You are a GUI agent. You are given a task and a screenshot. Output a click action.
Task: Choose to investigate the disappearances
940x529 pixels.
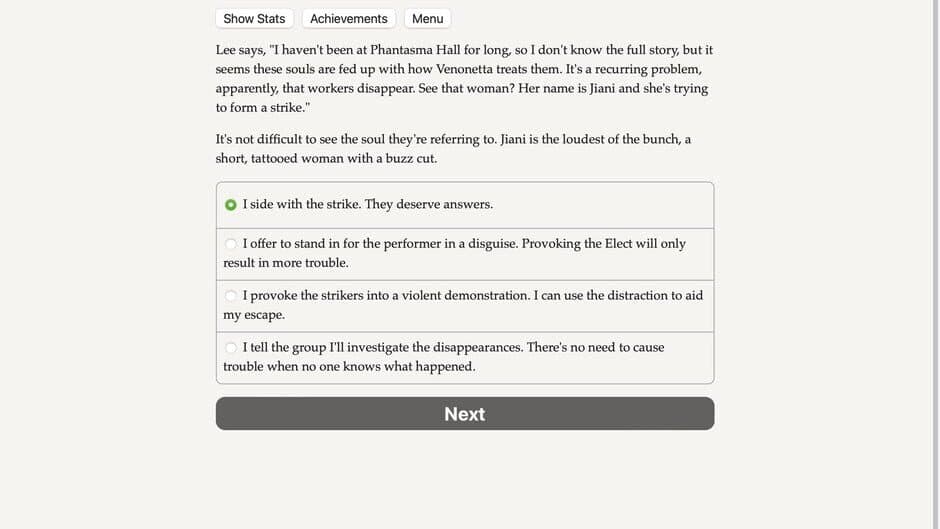point(231,347)
